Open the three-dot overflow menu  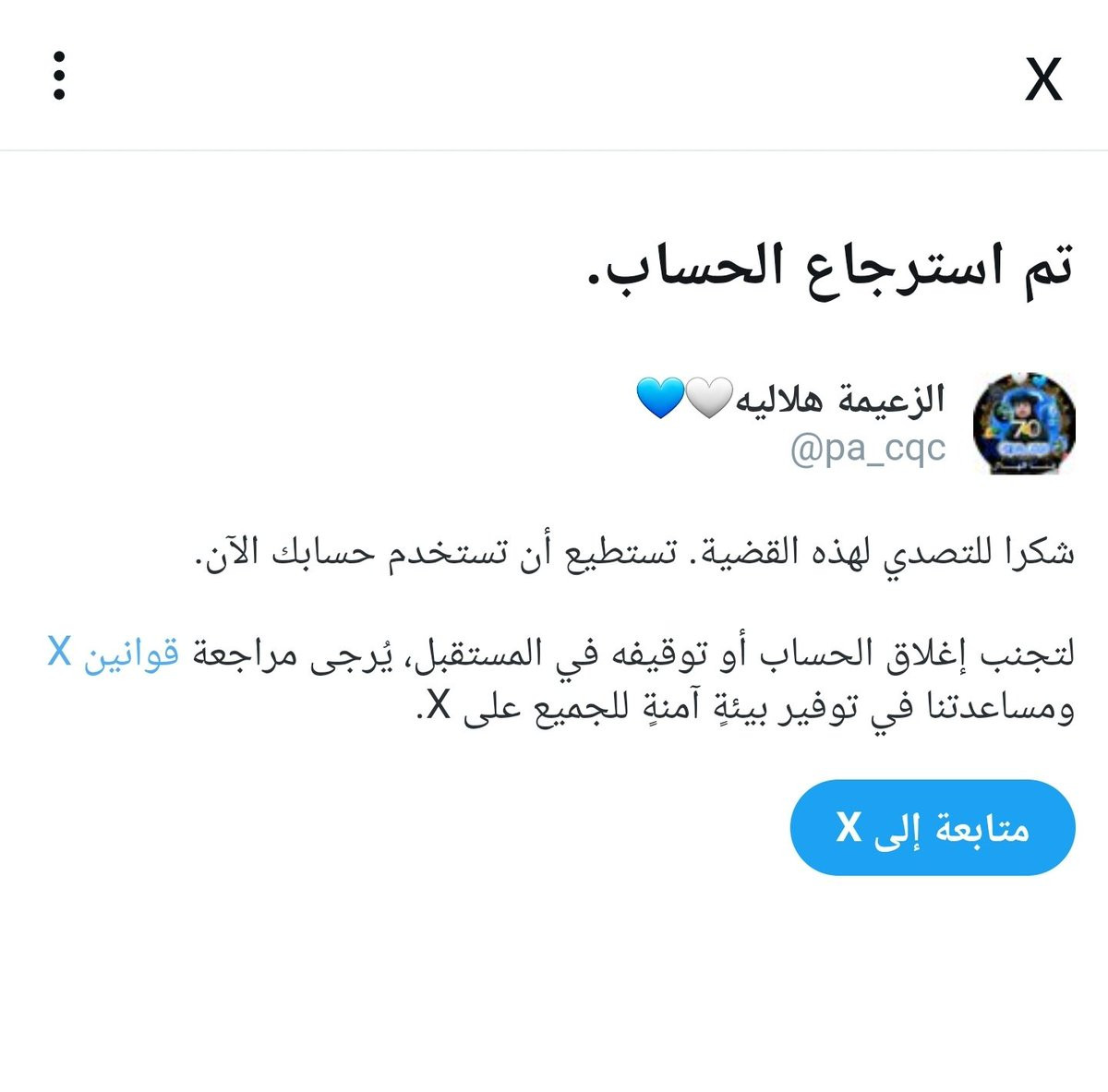59,76
